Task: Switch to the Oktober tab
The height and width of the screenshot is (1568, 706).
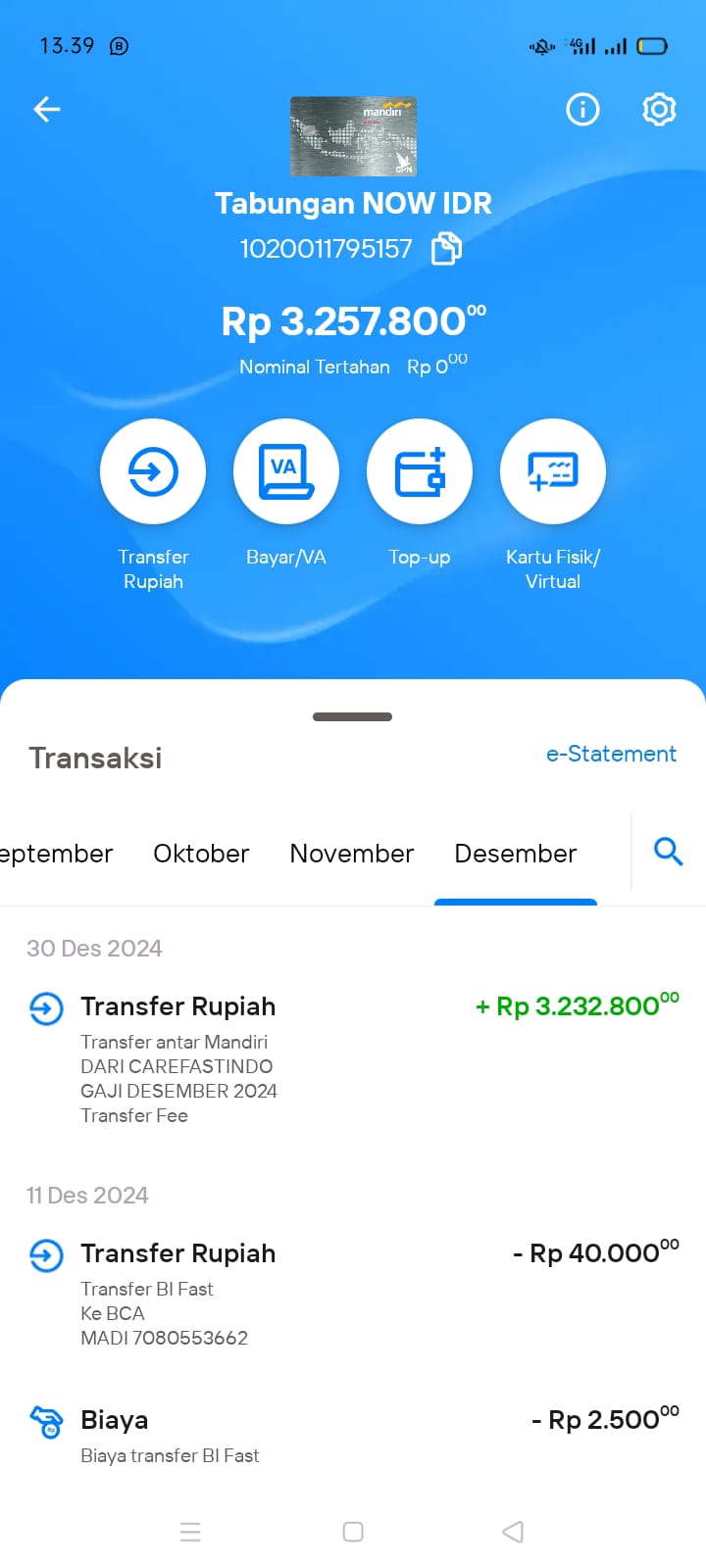Action: click(x=201, y=854)
